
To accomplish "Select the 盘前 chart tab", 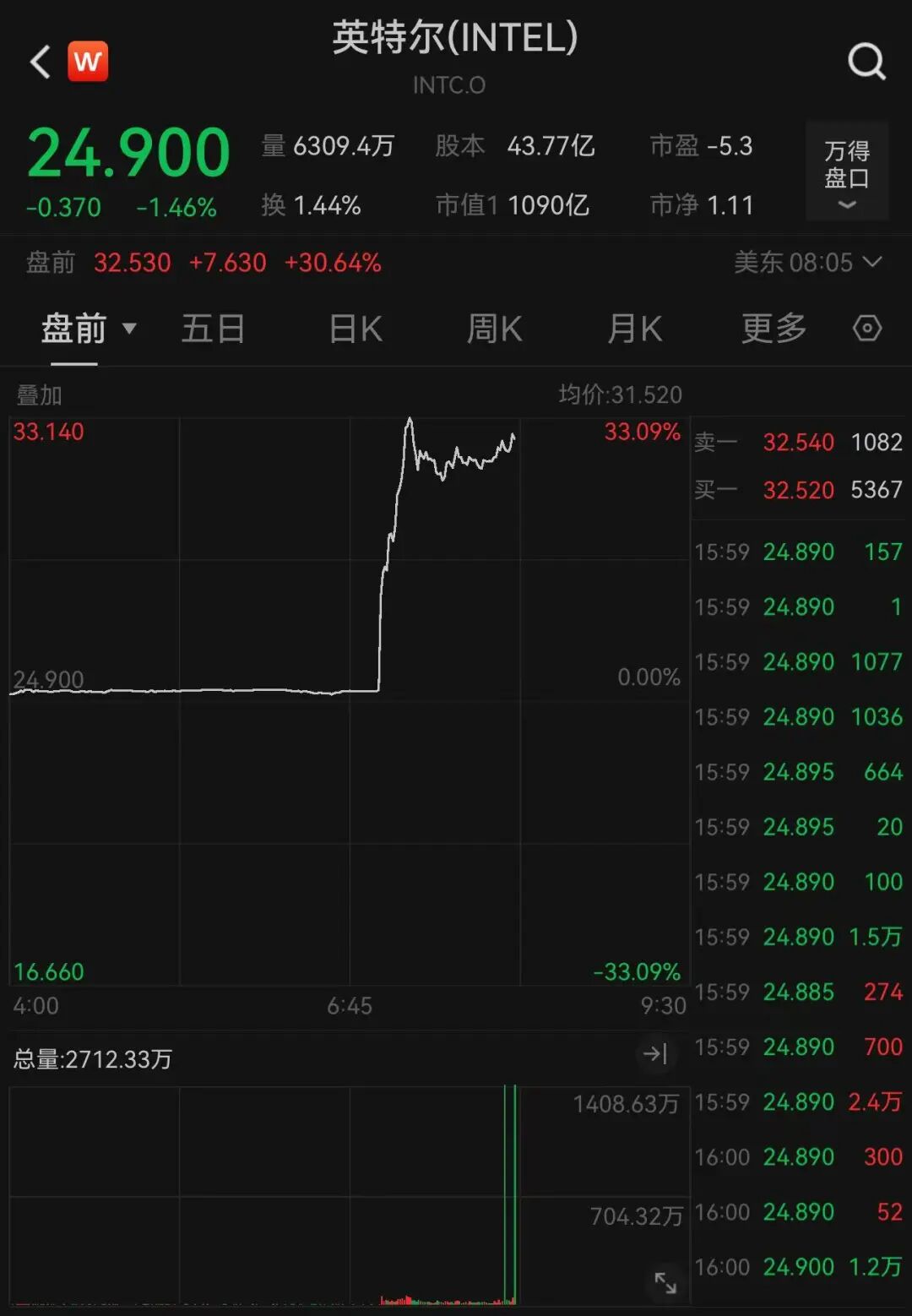I will [88, 329].
